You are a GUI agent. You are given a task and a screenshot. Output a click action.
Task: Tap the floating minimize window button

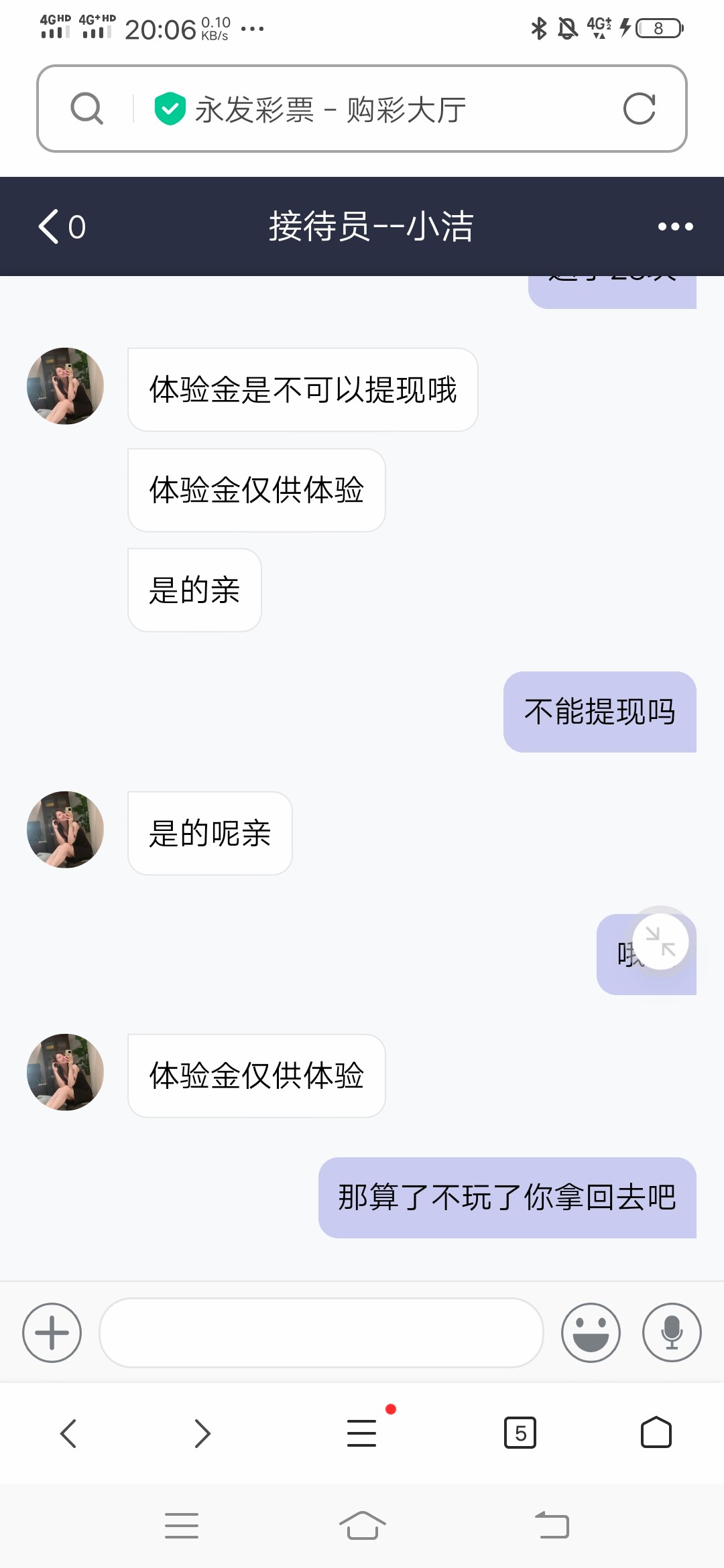point(660,941)
